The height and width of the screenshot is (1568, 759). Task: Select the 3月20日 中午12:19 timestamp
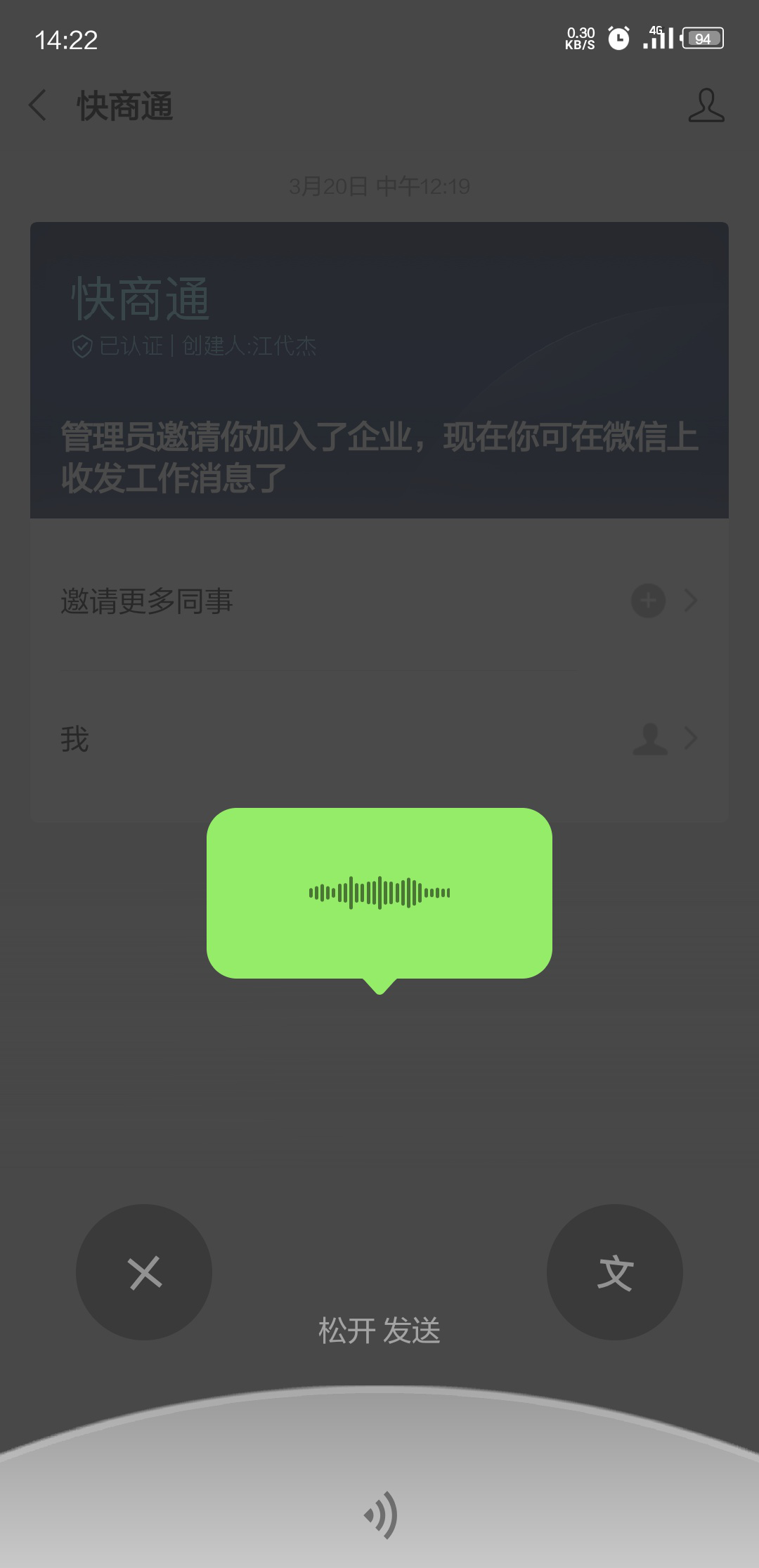[x=379, y=186]
